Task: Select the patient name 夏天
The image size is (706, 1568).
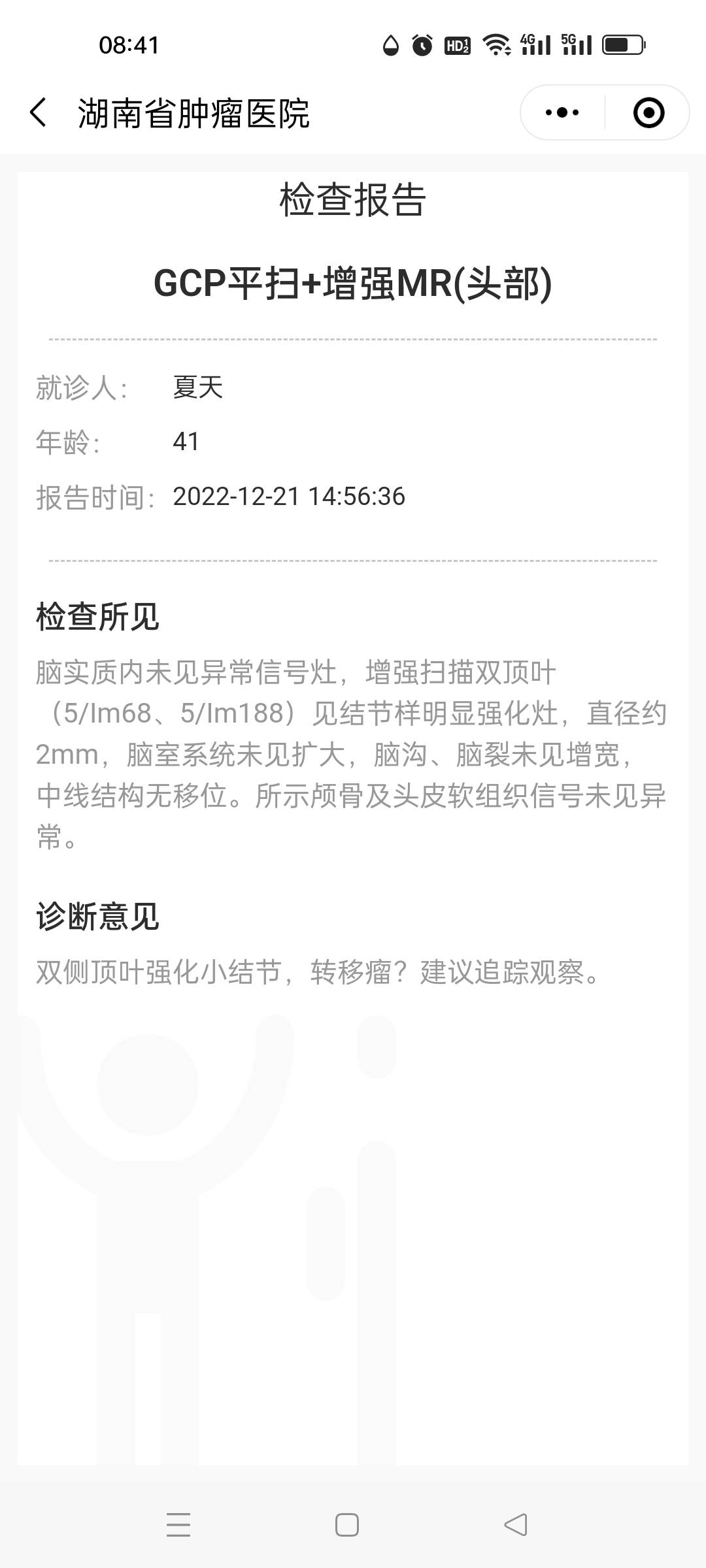Action: point(197,386)
